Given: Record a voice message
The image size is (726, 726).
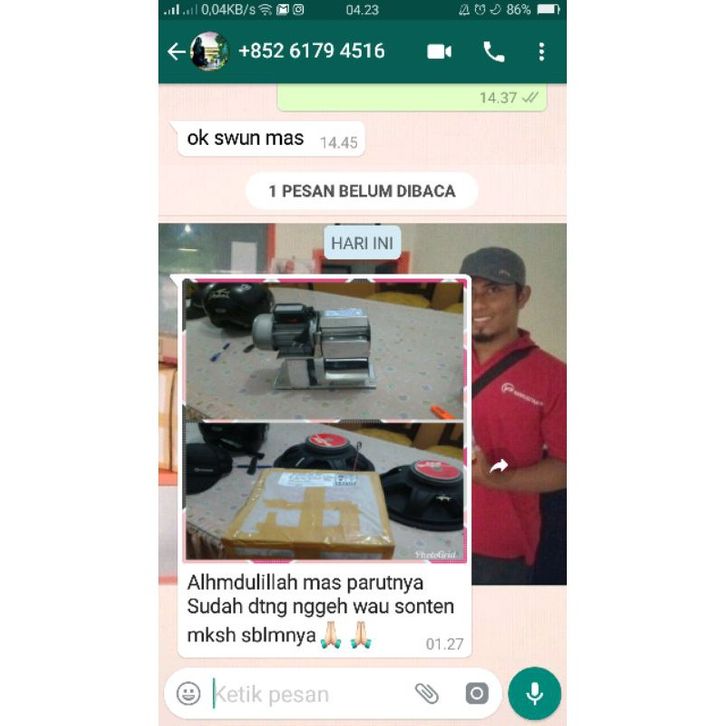Looking at the screenshot, I should (x=534, y=693).
